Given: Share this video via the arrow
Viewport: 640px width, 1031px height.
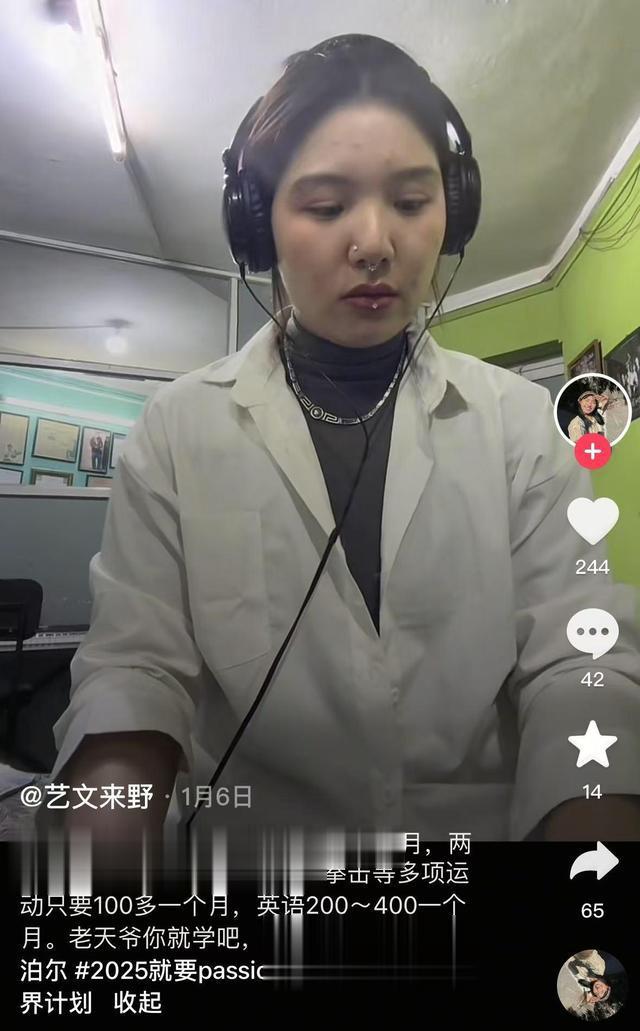Looking at the screenshot, I should point(593,862).
